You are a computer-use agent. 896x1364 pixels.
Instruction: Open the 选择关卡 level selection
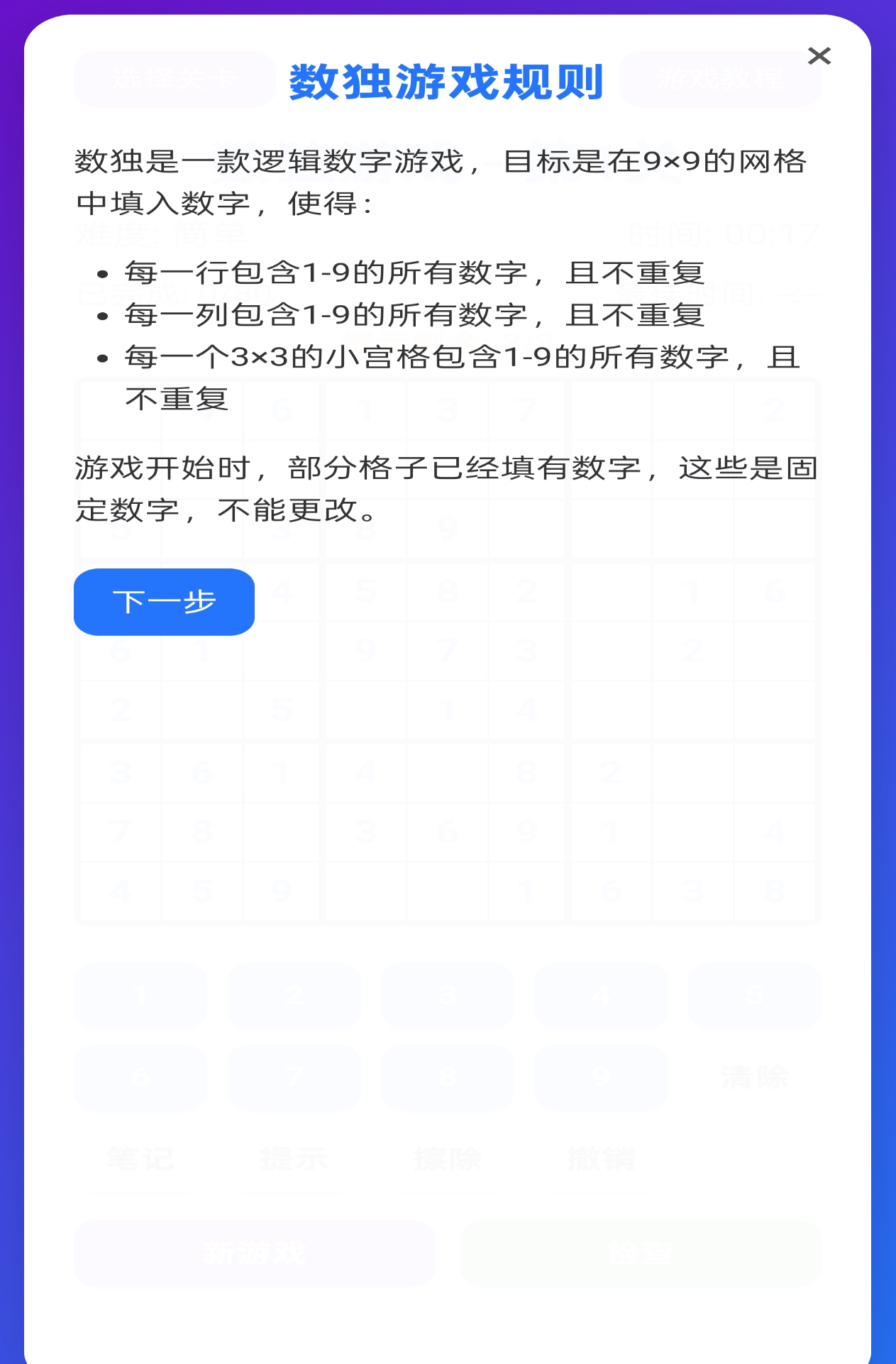[175, 78]
